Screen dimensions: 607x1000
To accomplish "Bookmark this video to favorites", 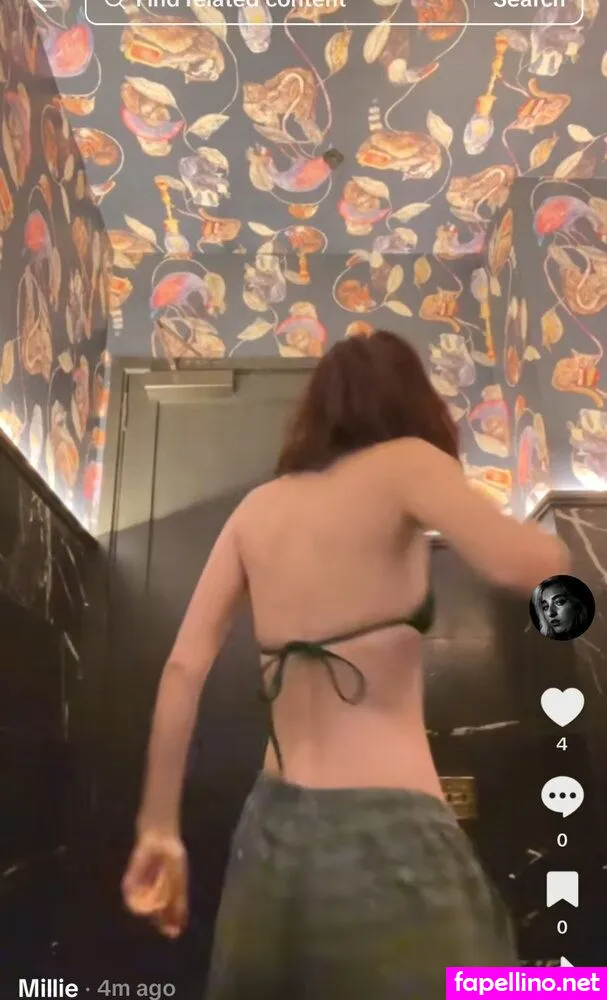I will coord(562,888).
